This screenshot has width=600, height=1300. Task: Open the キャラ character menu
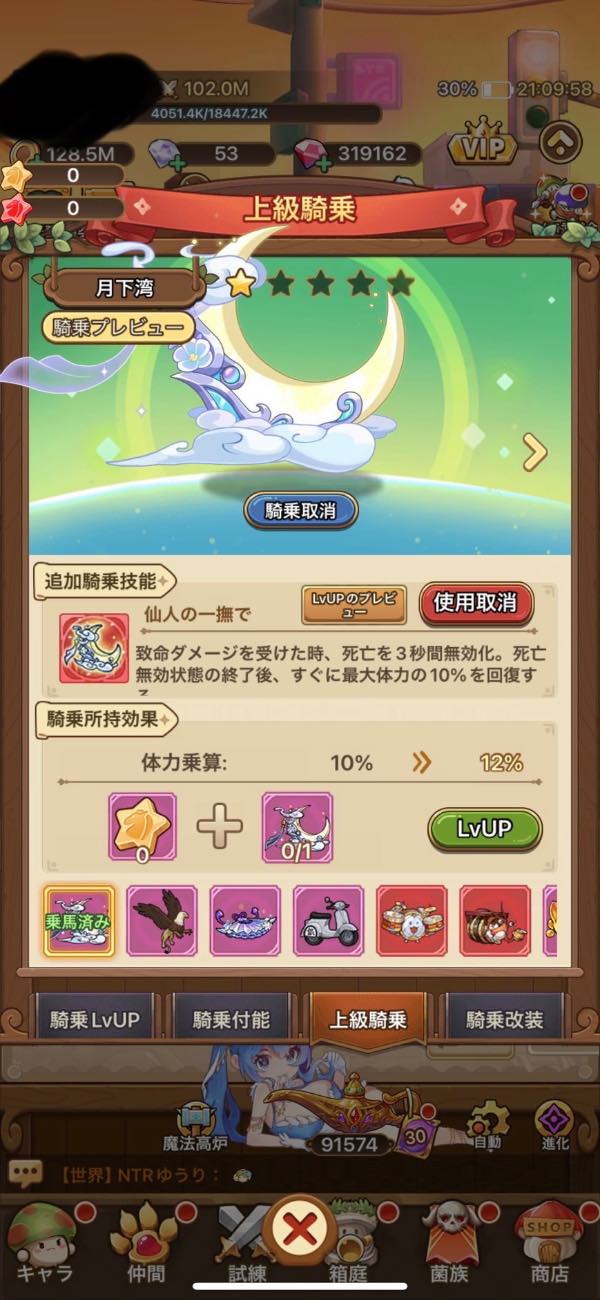44,1240
